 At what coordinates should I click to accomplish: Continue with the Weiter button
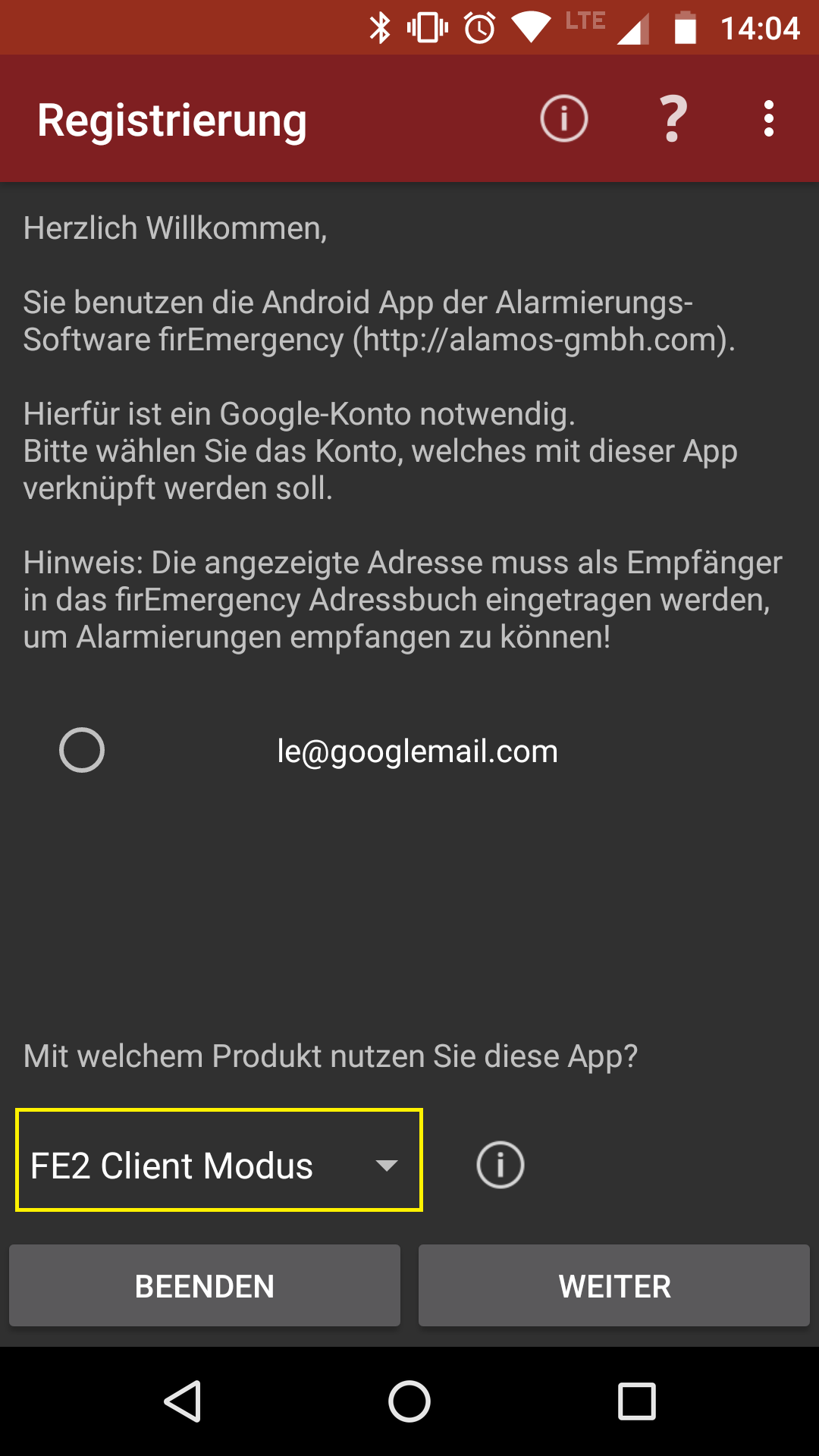(x=614, y=1285)
